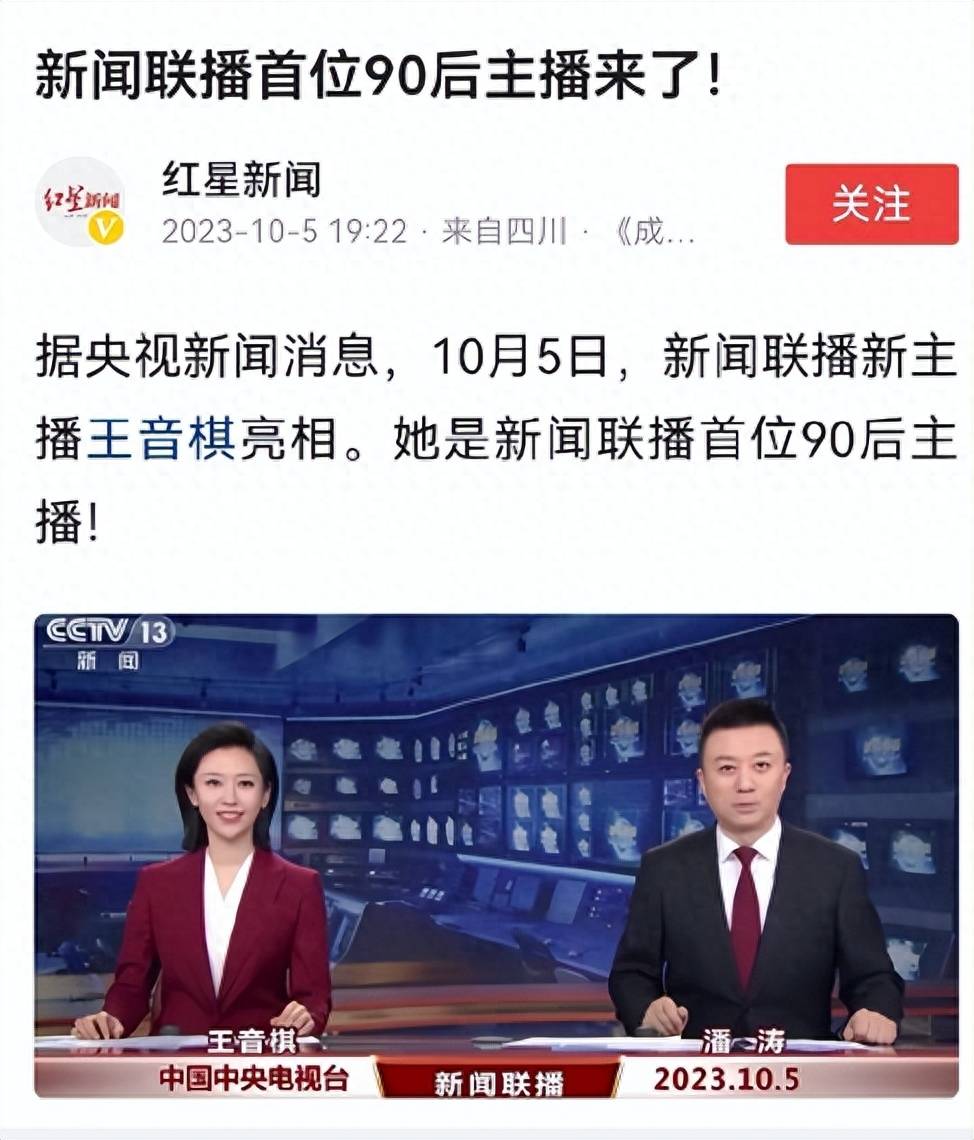View the CCTV news broadcast image
Viewport: 974px width, 1140px height.
(x=496, y=855)
